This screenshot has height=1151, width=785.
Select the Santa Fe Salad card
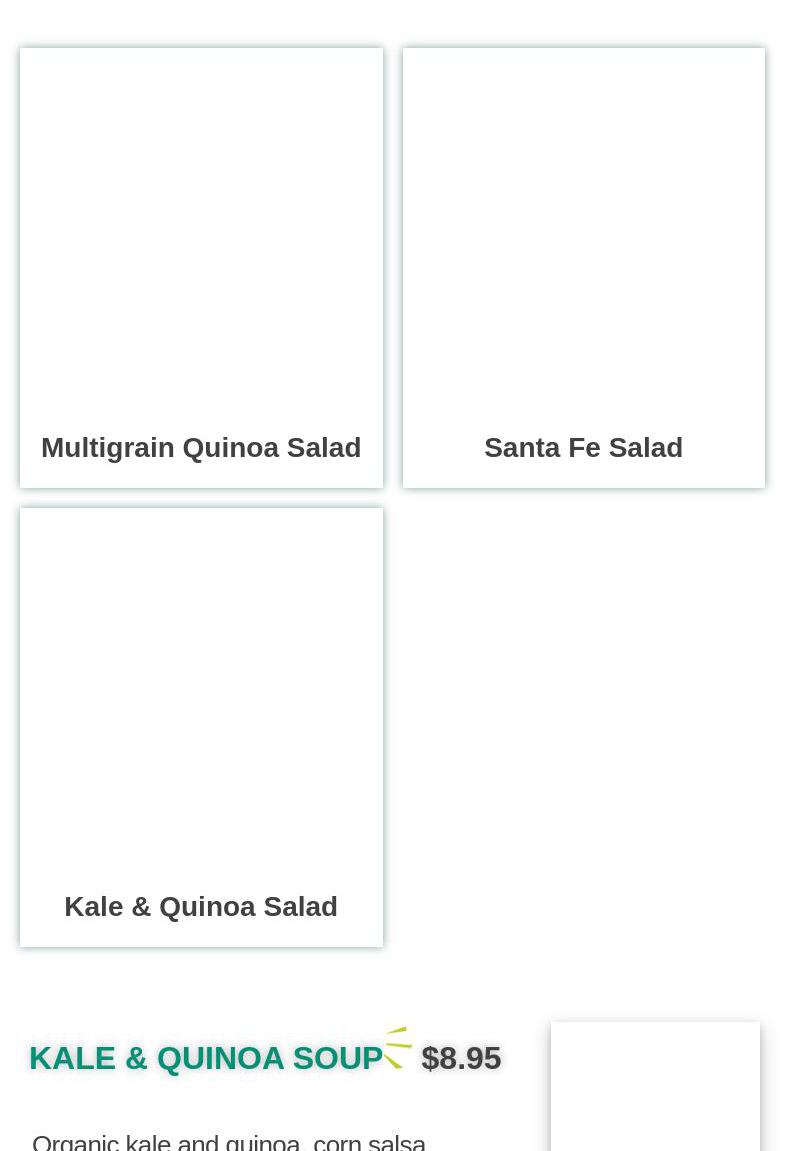point(583,268)
